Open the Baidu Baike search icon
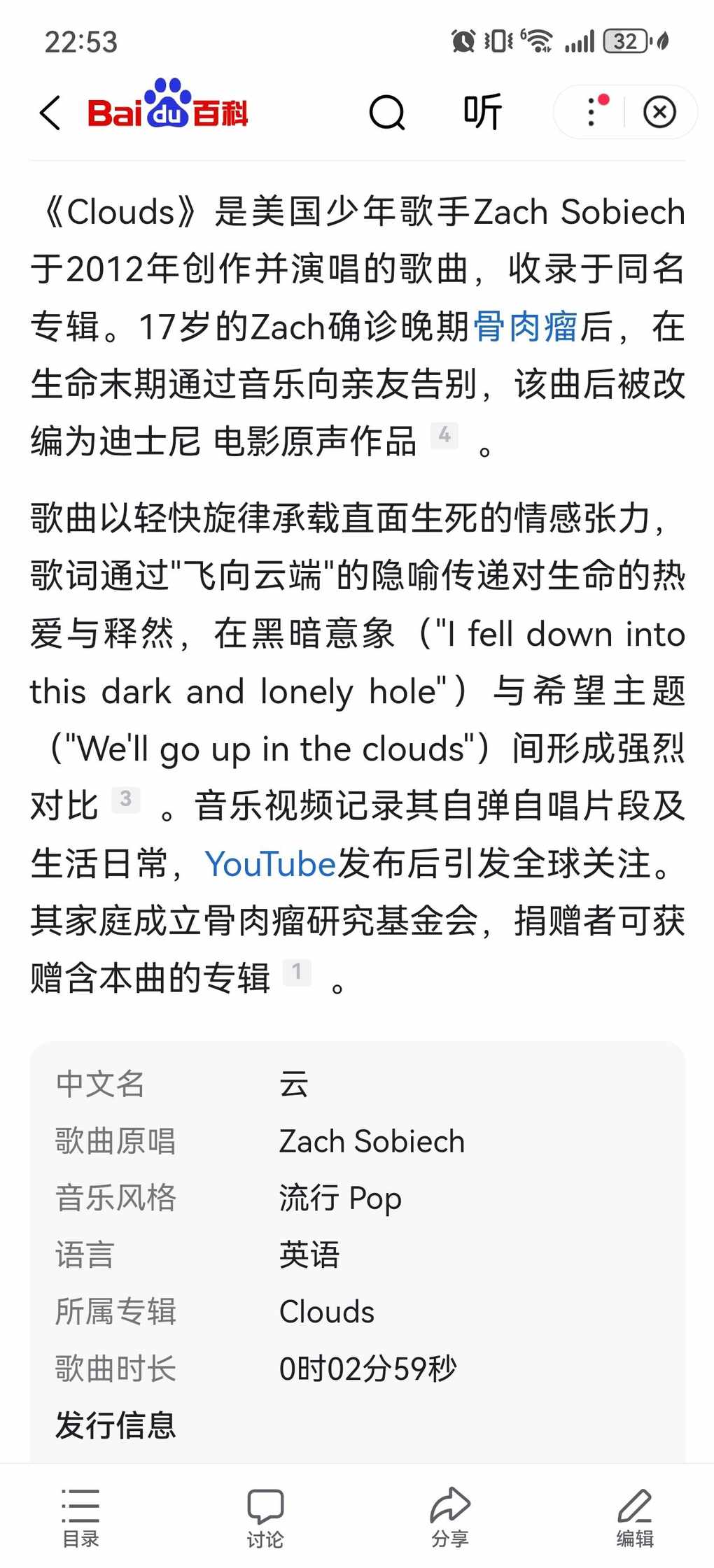 pyautogui.click(x=387, y=113)
